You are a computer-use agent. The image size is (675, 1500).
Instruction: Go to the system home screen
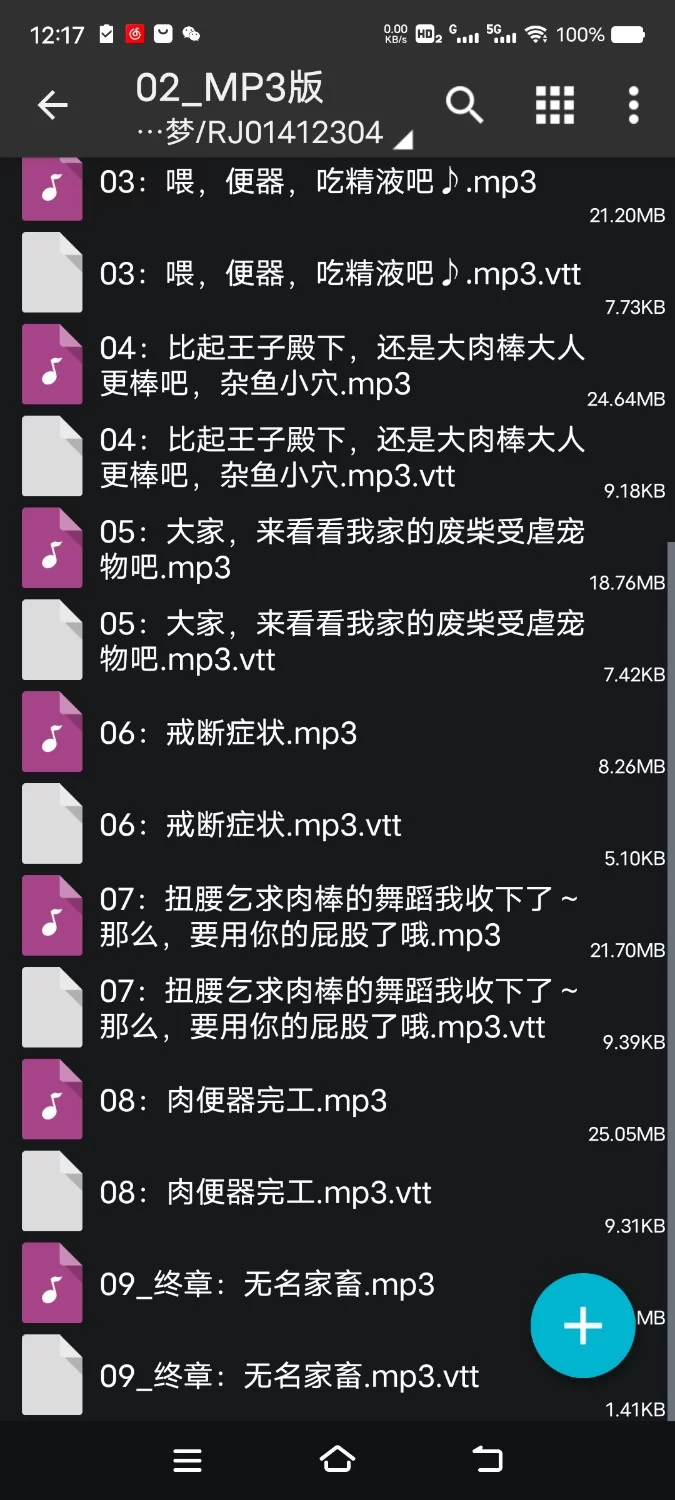[337, 1460]
